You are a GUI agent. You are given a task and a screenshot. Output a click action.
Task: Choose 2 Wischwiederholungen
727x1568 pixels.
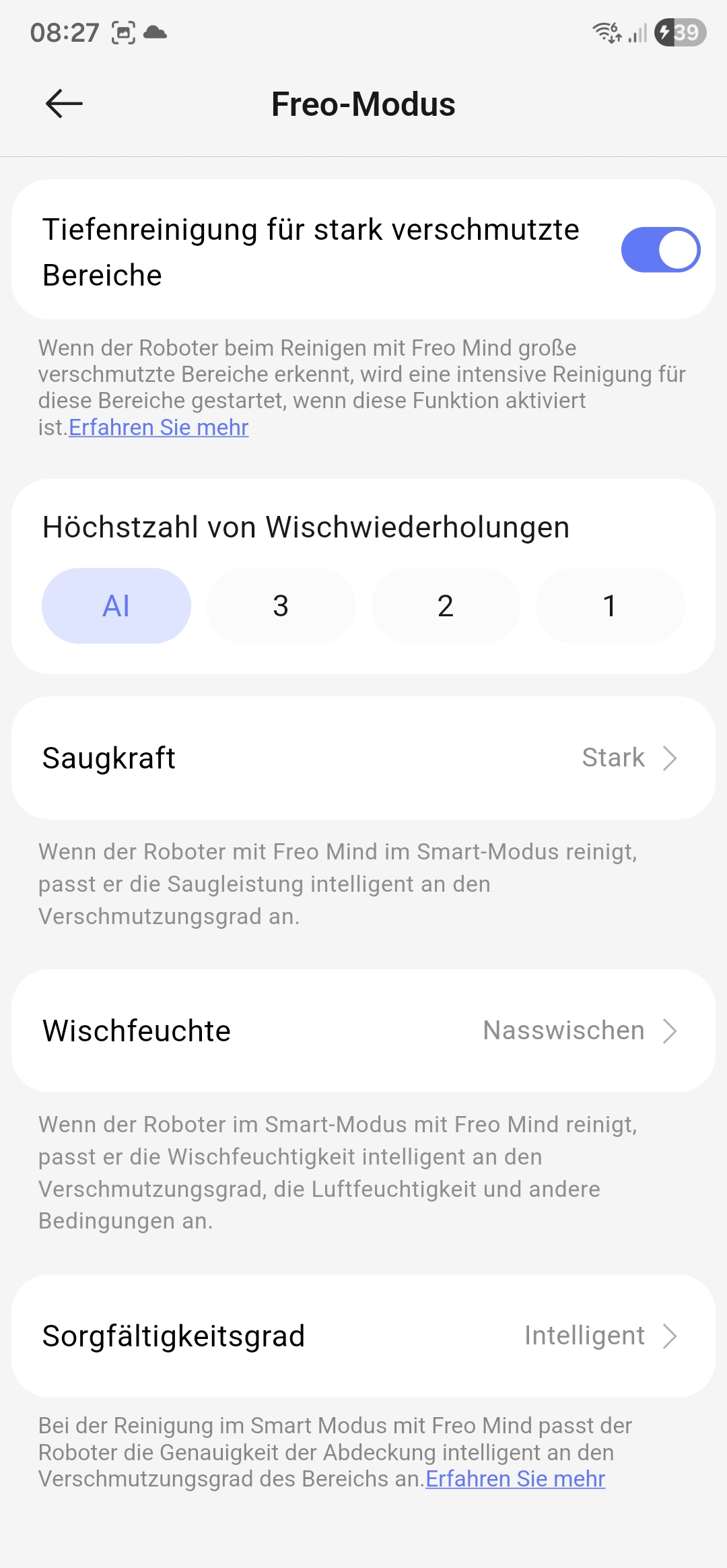(445, 606)
